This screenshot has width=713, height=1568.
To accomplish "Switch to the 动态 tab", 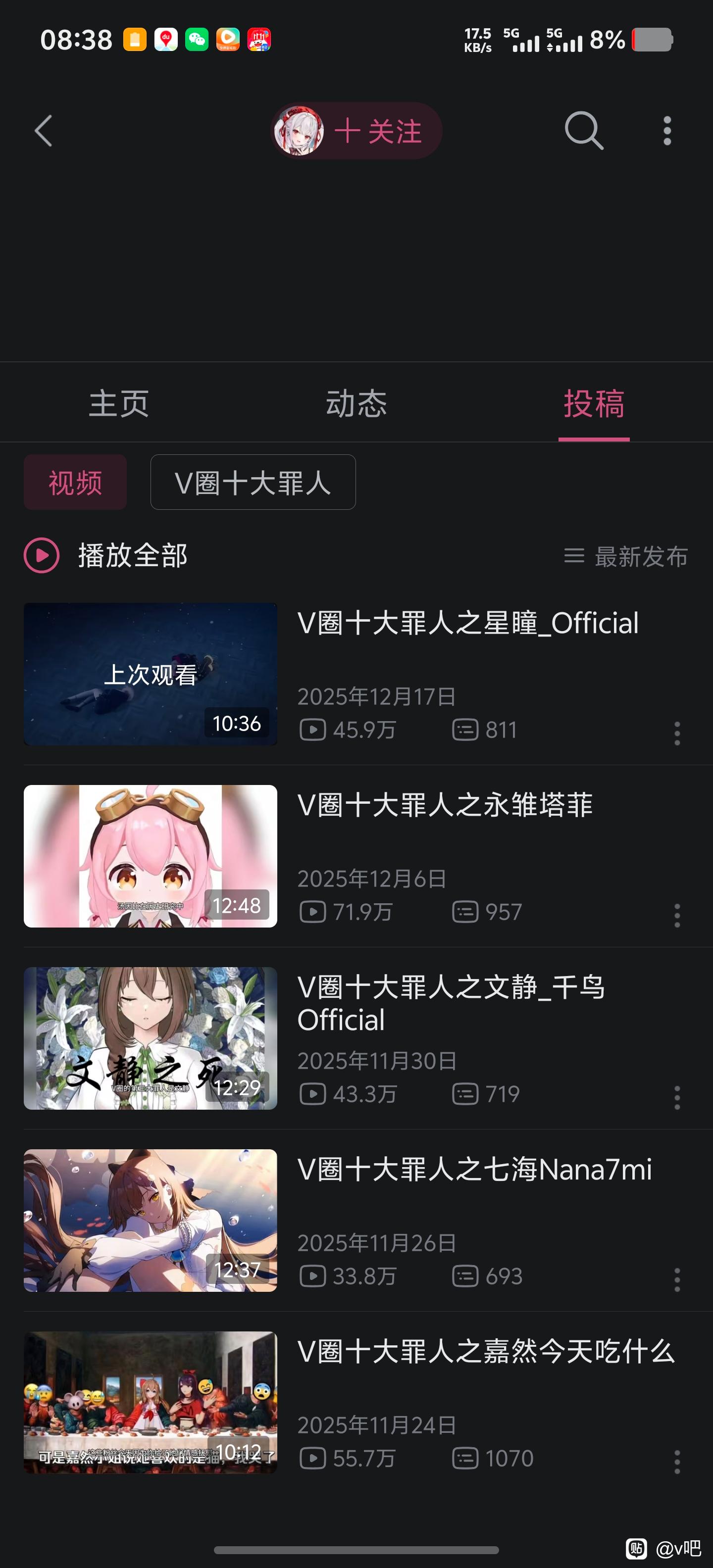I will (356, 403).
